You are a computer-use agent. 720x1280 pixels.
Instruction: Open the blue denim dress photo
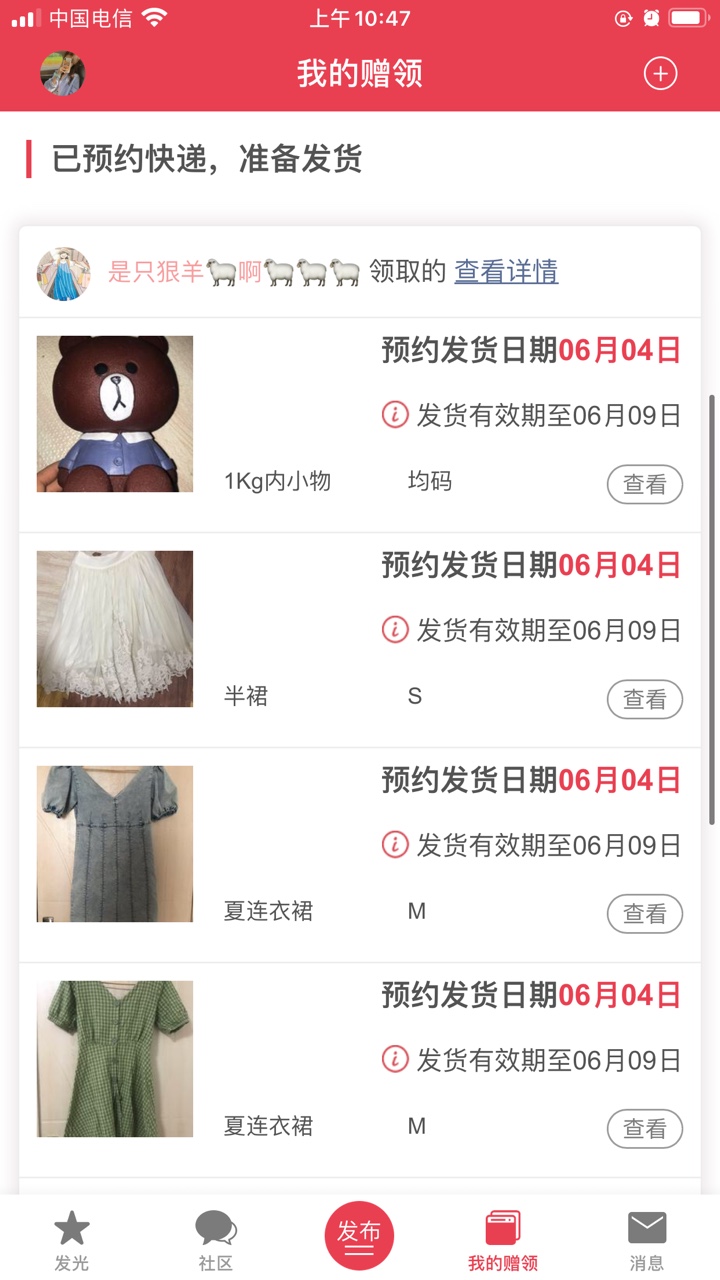tap(115, 844)
